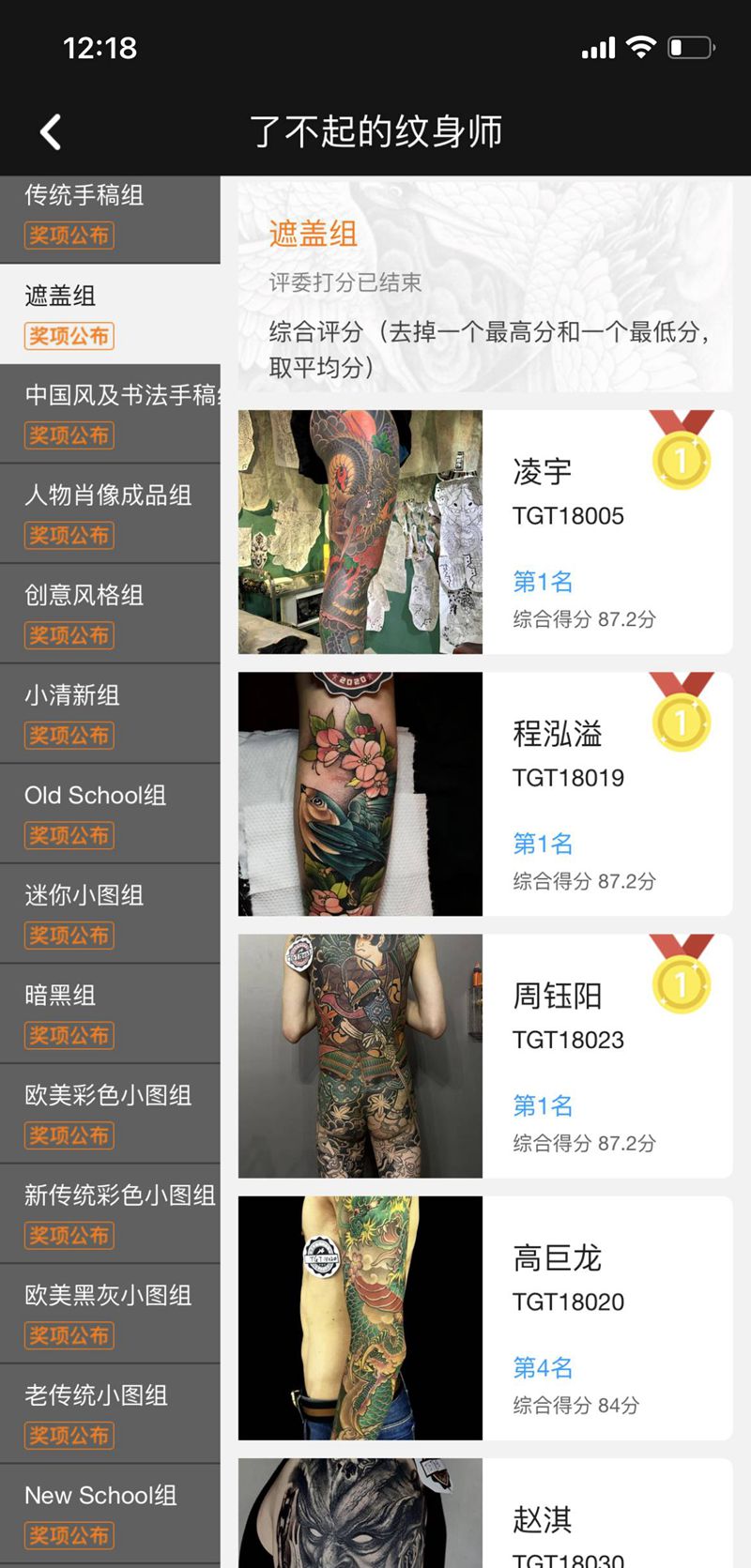Open the 人物肖像成品组 category

point(110,513)
